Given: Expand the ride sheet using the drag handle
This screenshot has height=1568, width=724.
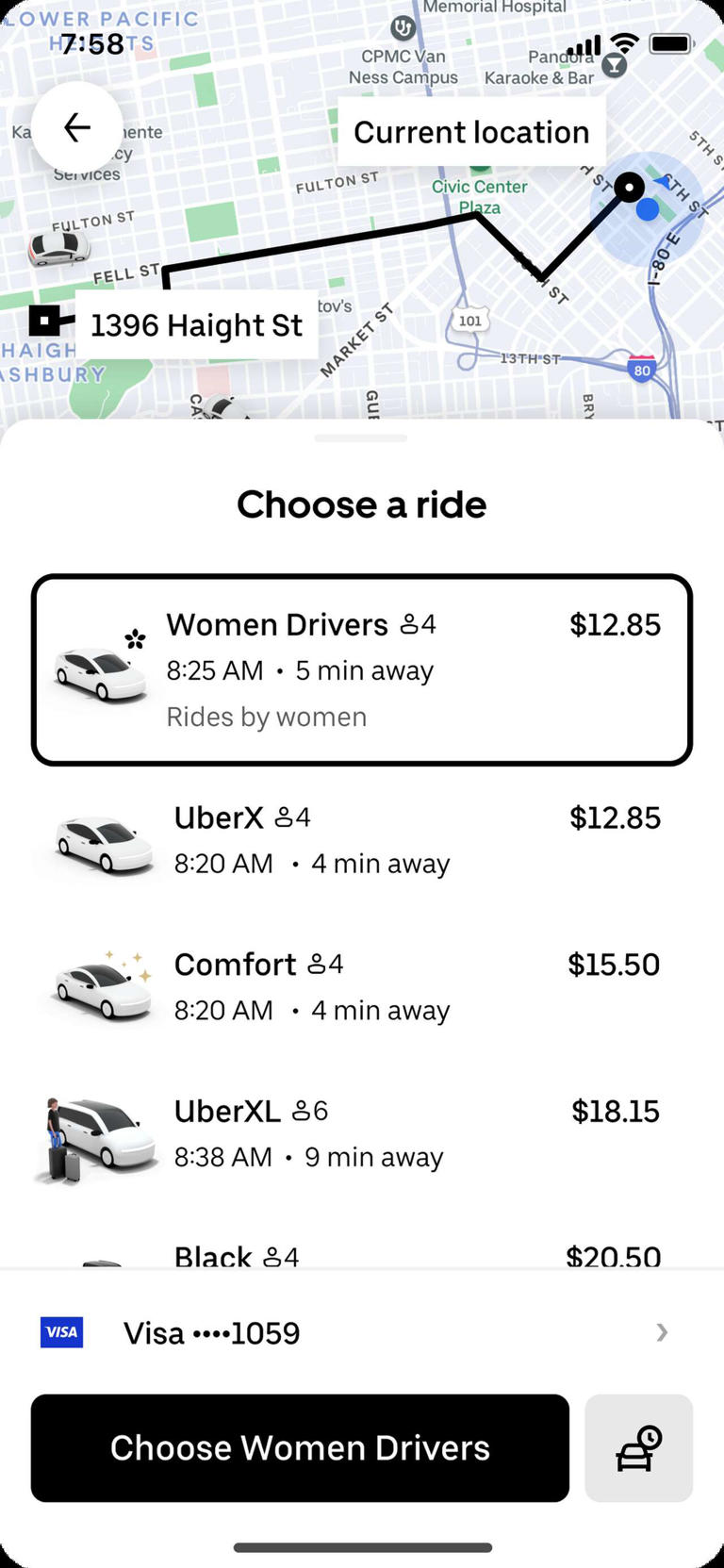Looking at the screenshot, I should pos(361,437).
